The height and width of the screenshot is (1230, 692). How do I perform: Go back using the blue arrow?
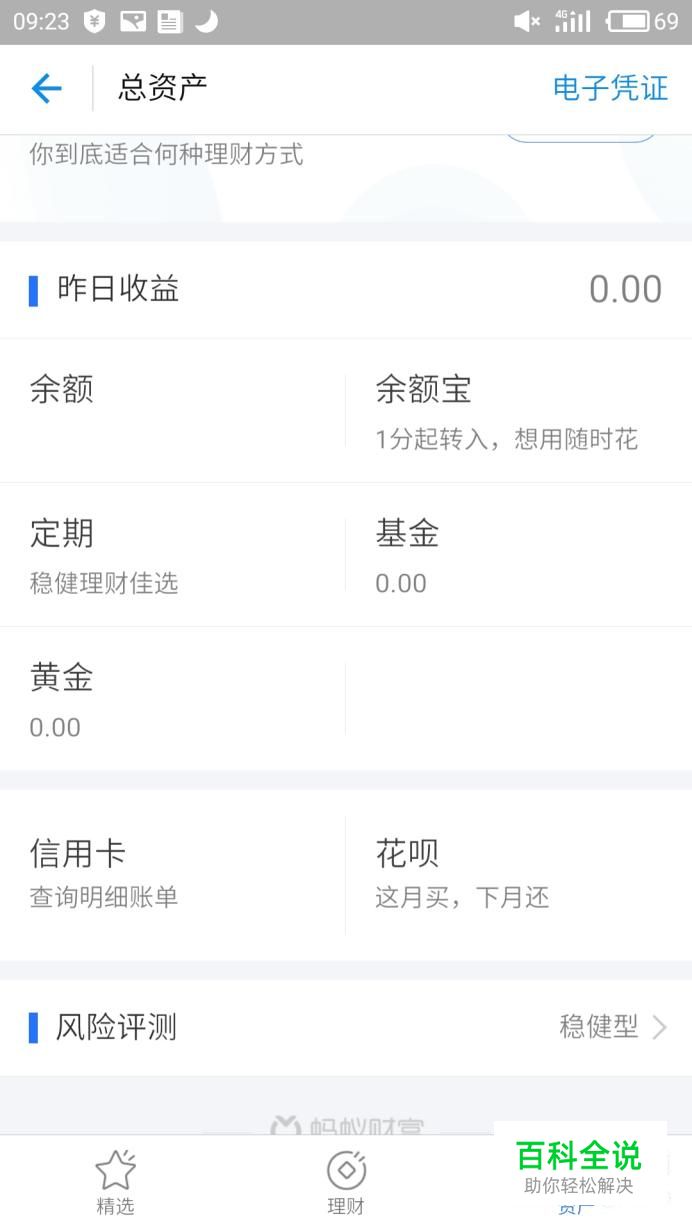click(46, 89)
